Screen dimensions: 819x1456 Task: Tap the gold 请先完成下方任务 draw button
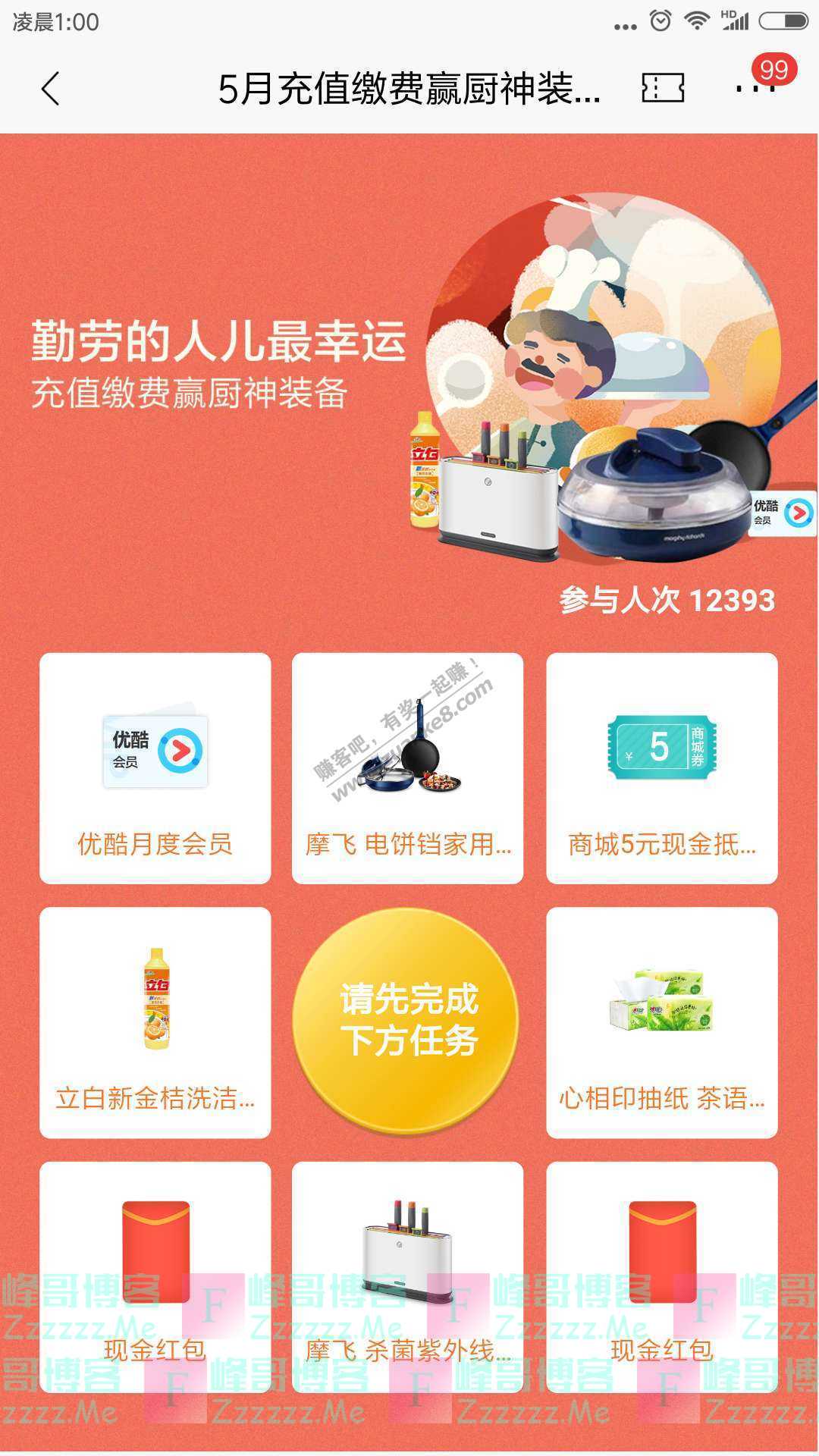click(x=407, y=1020)
